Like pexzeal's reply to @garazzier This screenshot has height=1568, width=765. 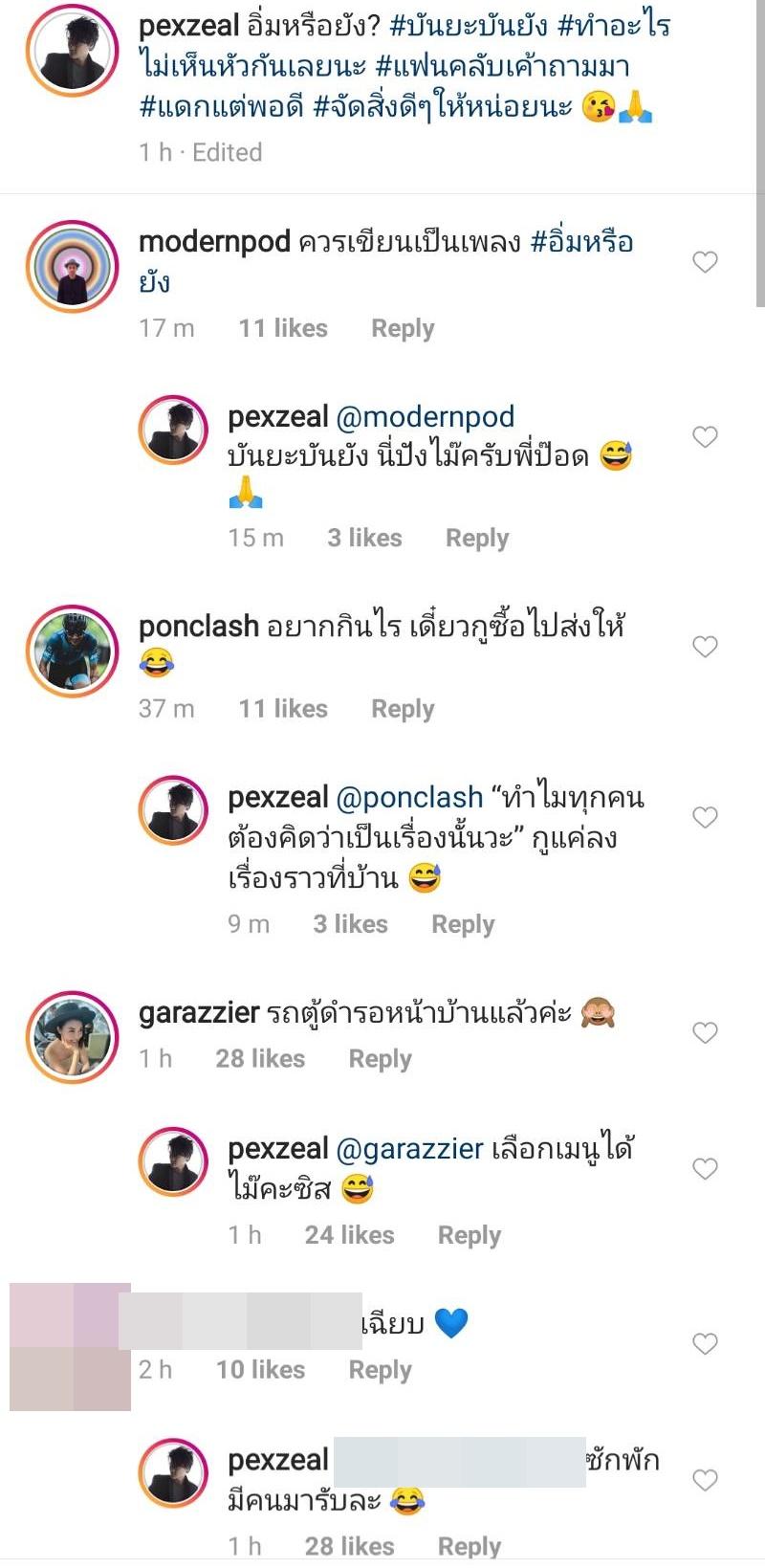(705, 1168)
